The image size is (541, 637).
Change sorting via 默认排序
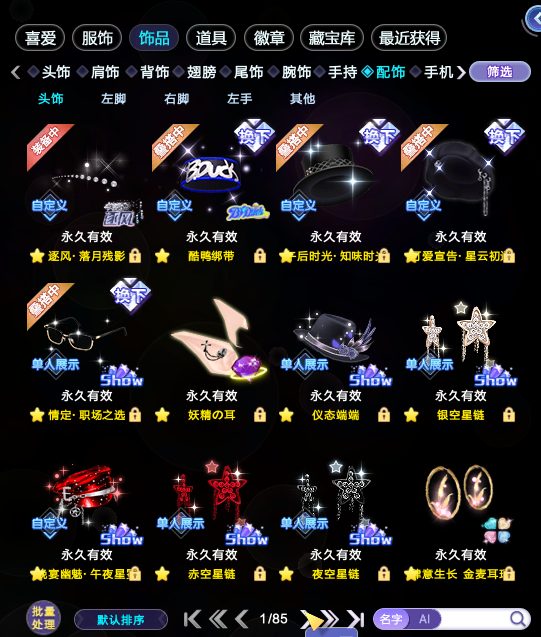pos(121,620)
